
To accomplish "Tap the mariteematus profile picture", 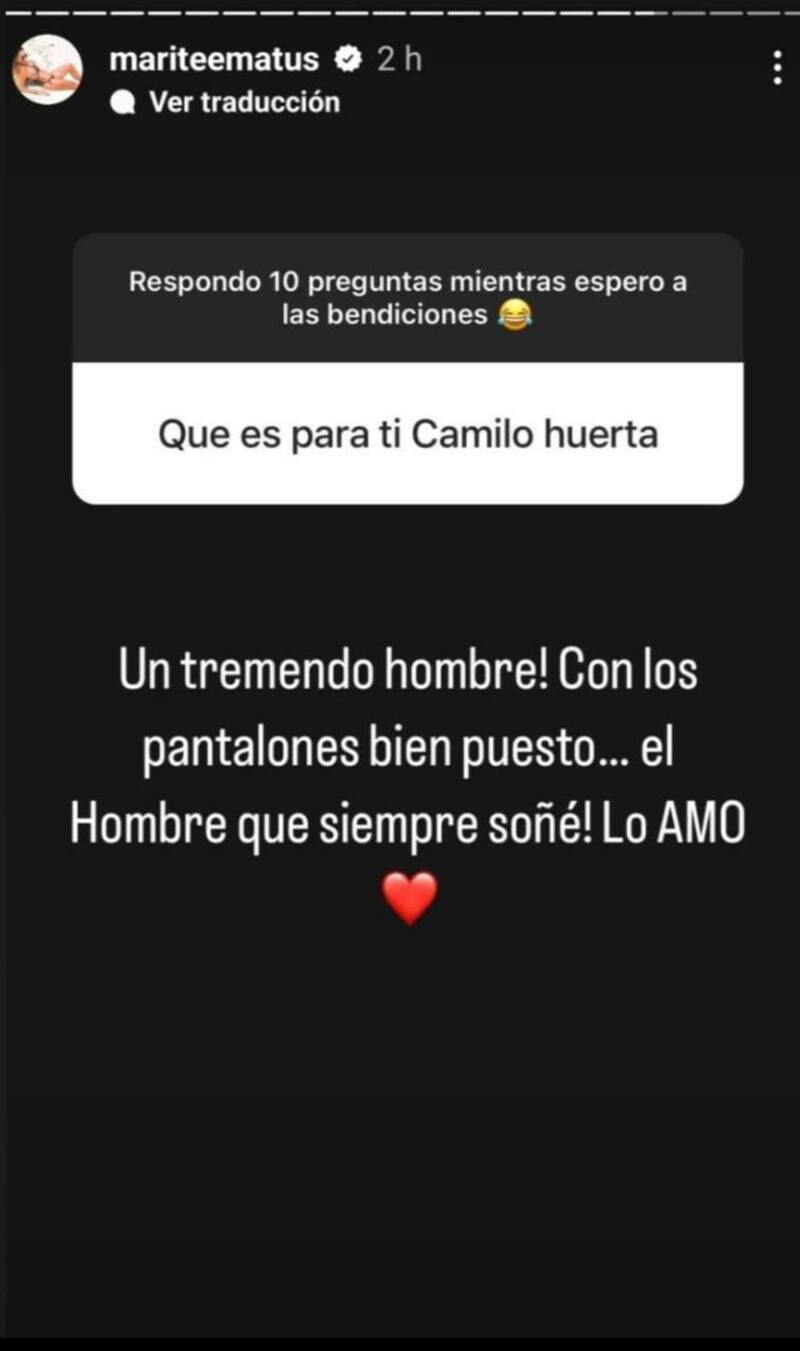I will 47,69.
